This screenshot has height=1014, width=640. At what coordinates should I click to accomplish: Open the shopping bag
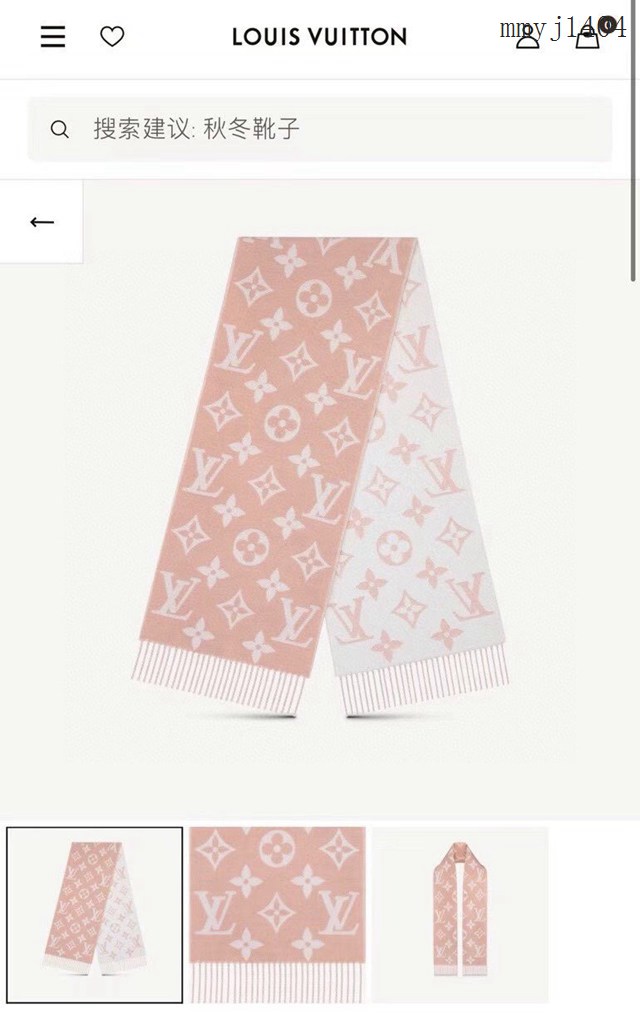click(588, 37)
